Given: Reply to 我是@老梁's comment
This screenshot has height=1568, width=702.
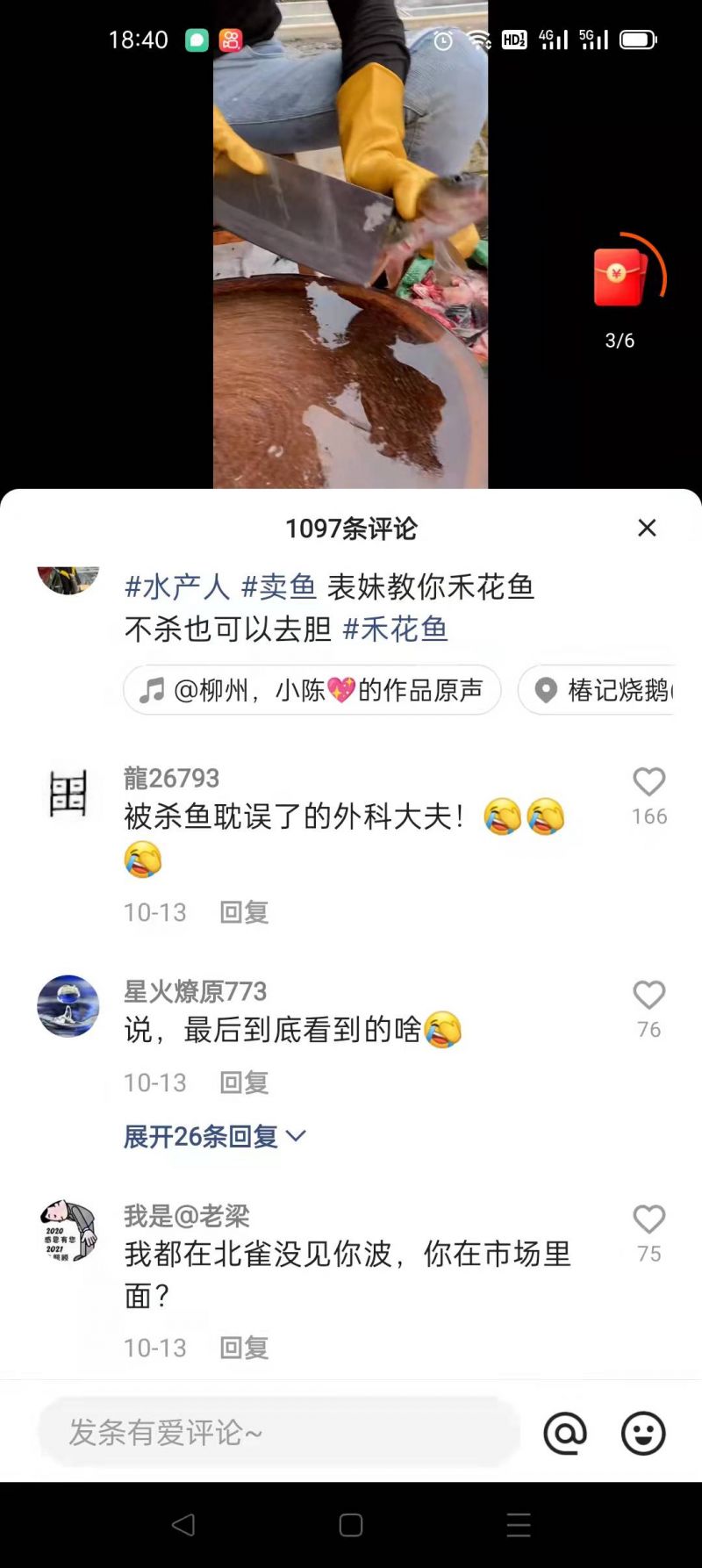Looking at the screenshot, I should point(244,1348).
